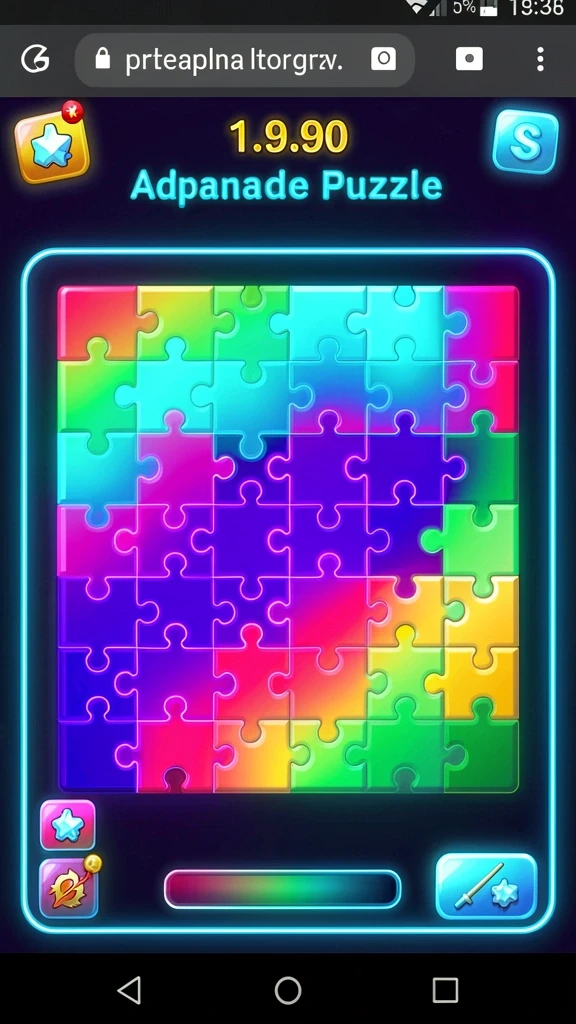The width and height of the screenshot is (576, 1024).
Task: Use the wand and star booster
Action: coord(487,887)
